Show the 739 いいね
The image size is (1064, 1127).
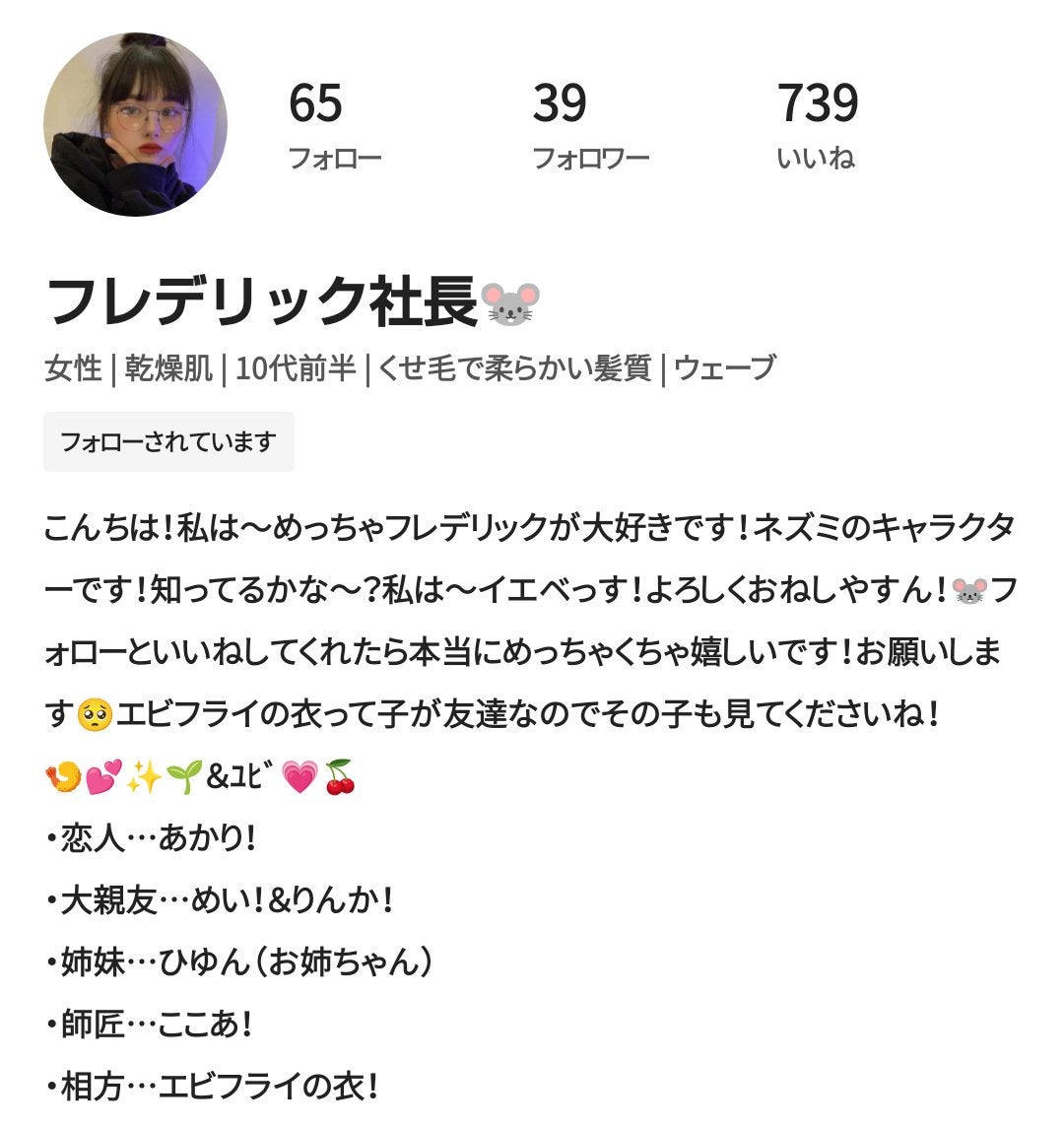(x=817, y=126)
